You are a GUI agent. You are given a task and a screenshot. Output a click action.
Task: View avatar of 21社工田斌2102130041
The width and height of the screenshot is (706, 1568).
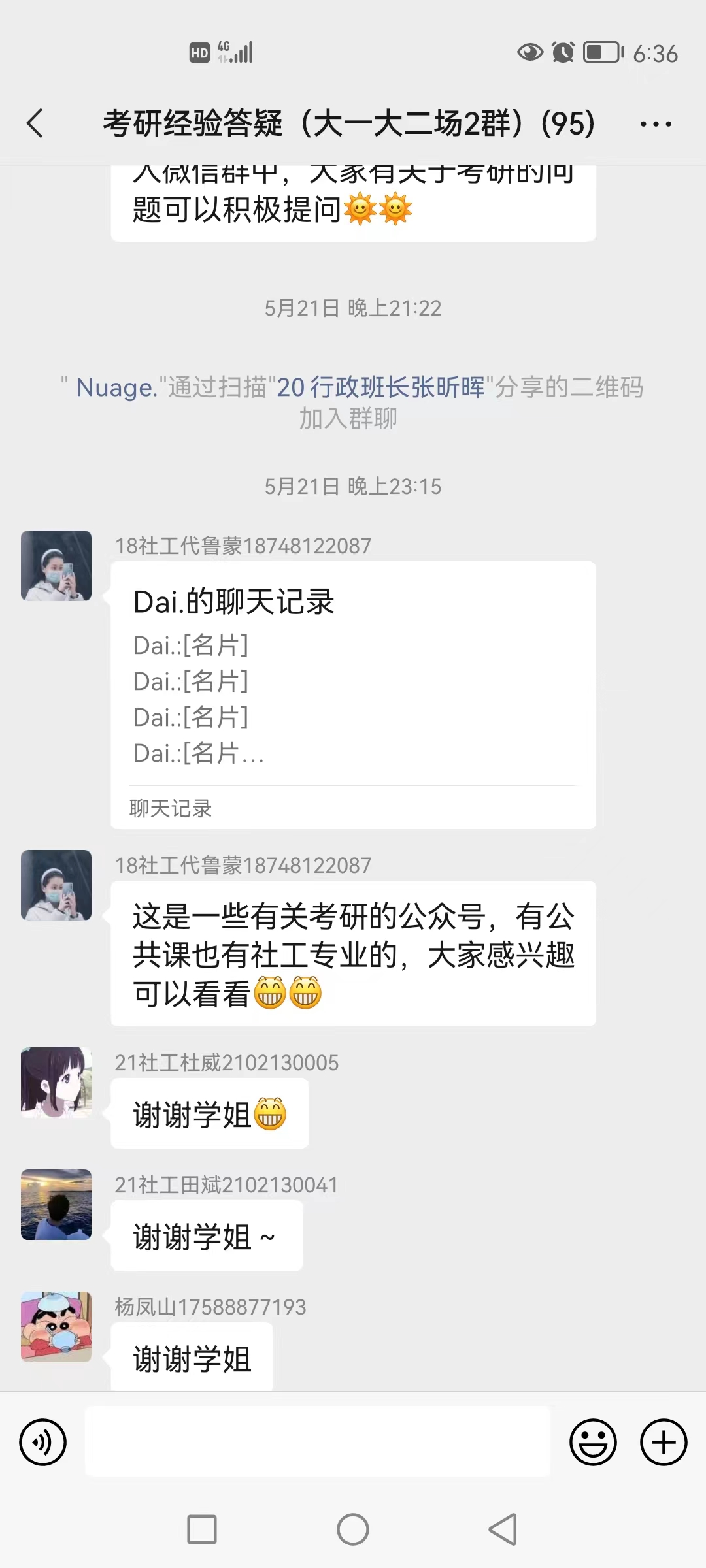(x=56, y=1205)
